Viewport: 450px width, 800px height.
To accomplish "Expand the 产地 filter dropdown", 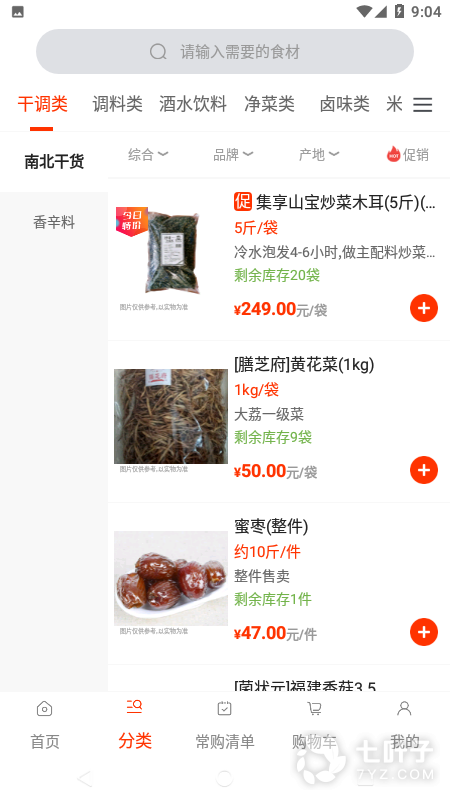I will pos(319,154).
